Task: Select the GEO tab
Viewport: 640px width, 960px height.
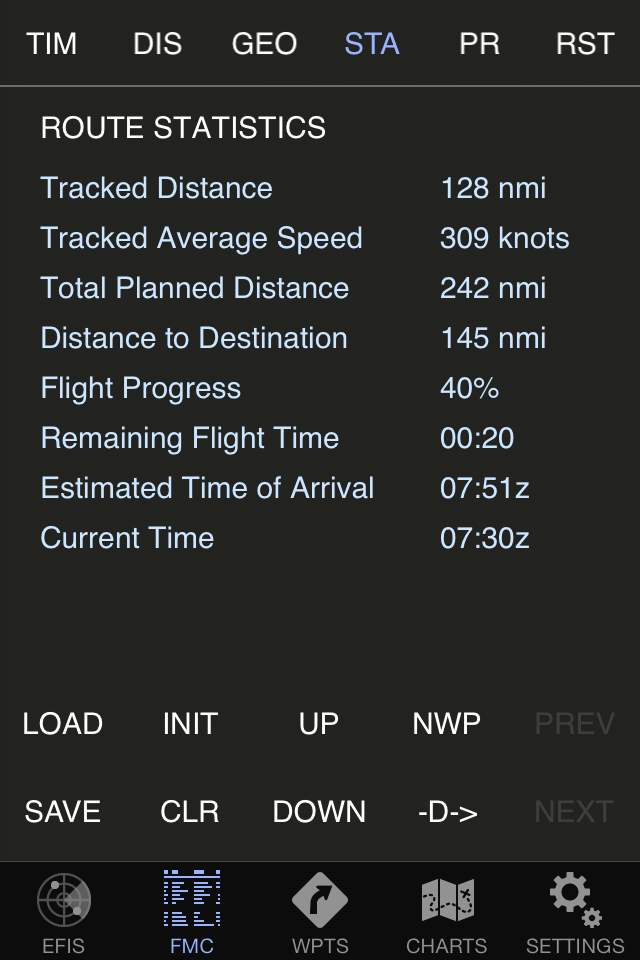Action: pos(264,44)
